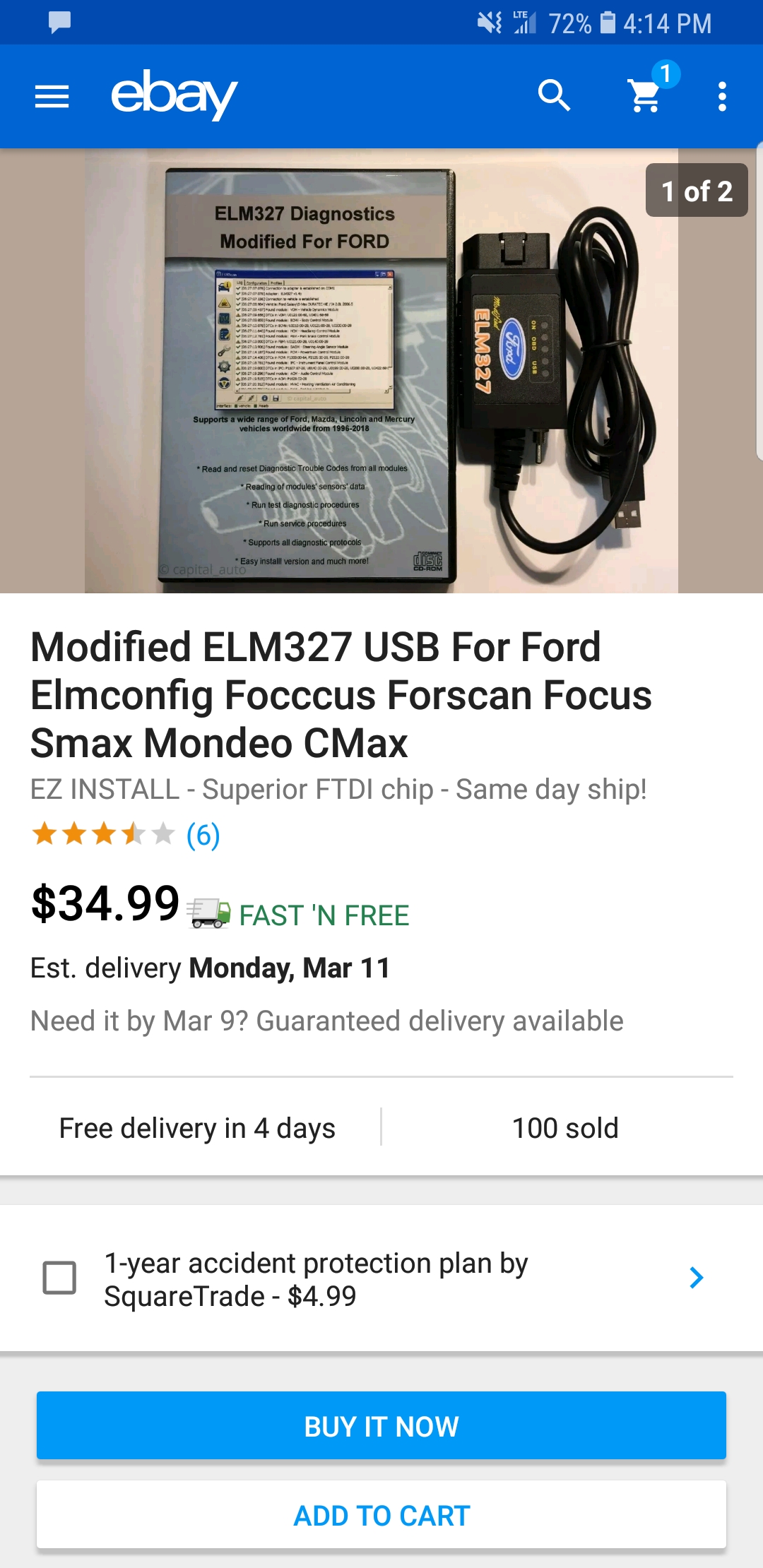Open the ELM327 product photo

coord(381,371)
